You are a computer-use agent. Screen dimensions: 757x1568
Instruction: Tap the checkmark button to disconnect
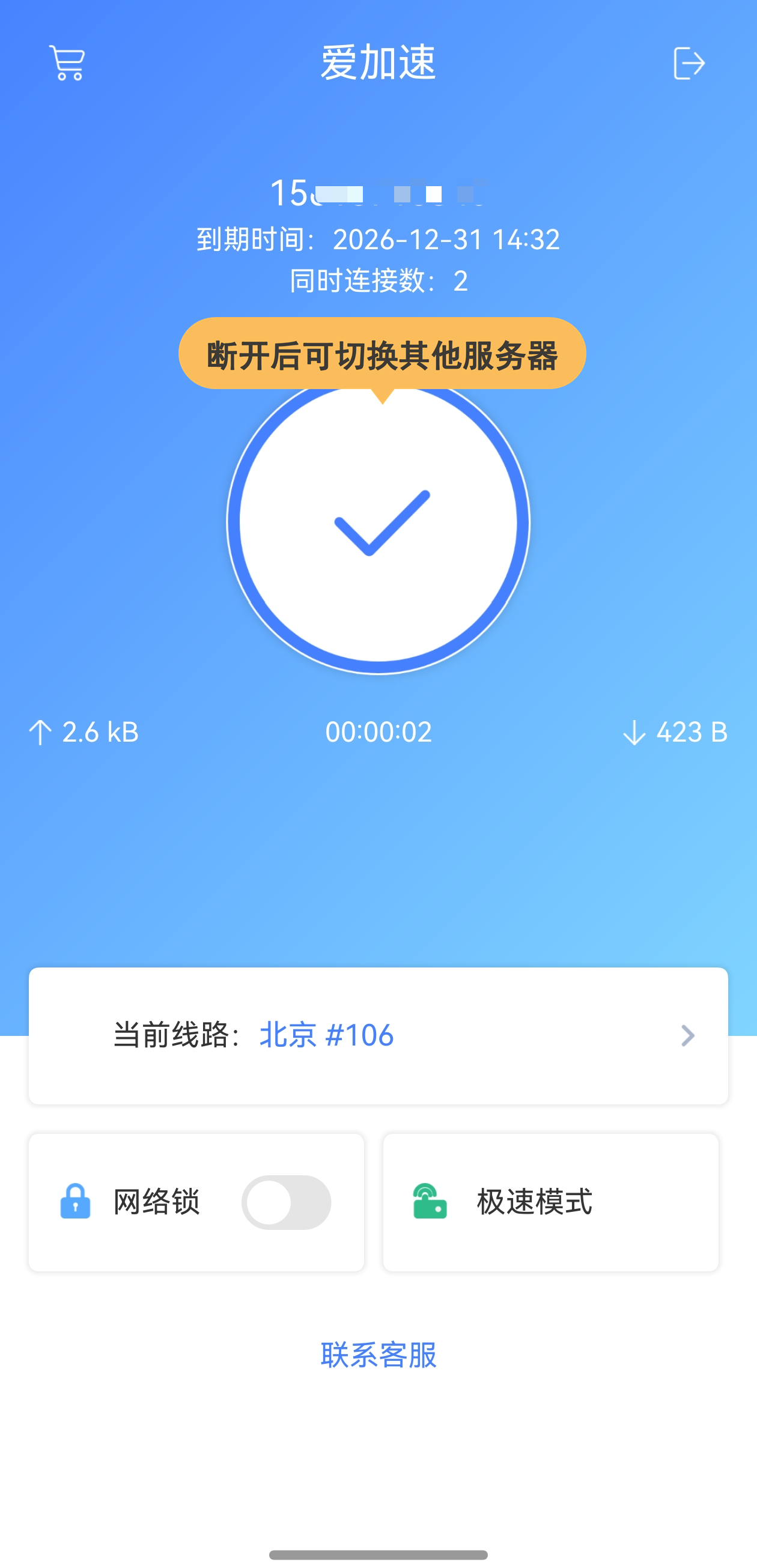(379, 524)
